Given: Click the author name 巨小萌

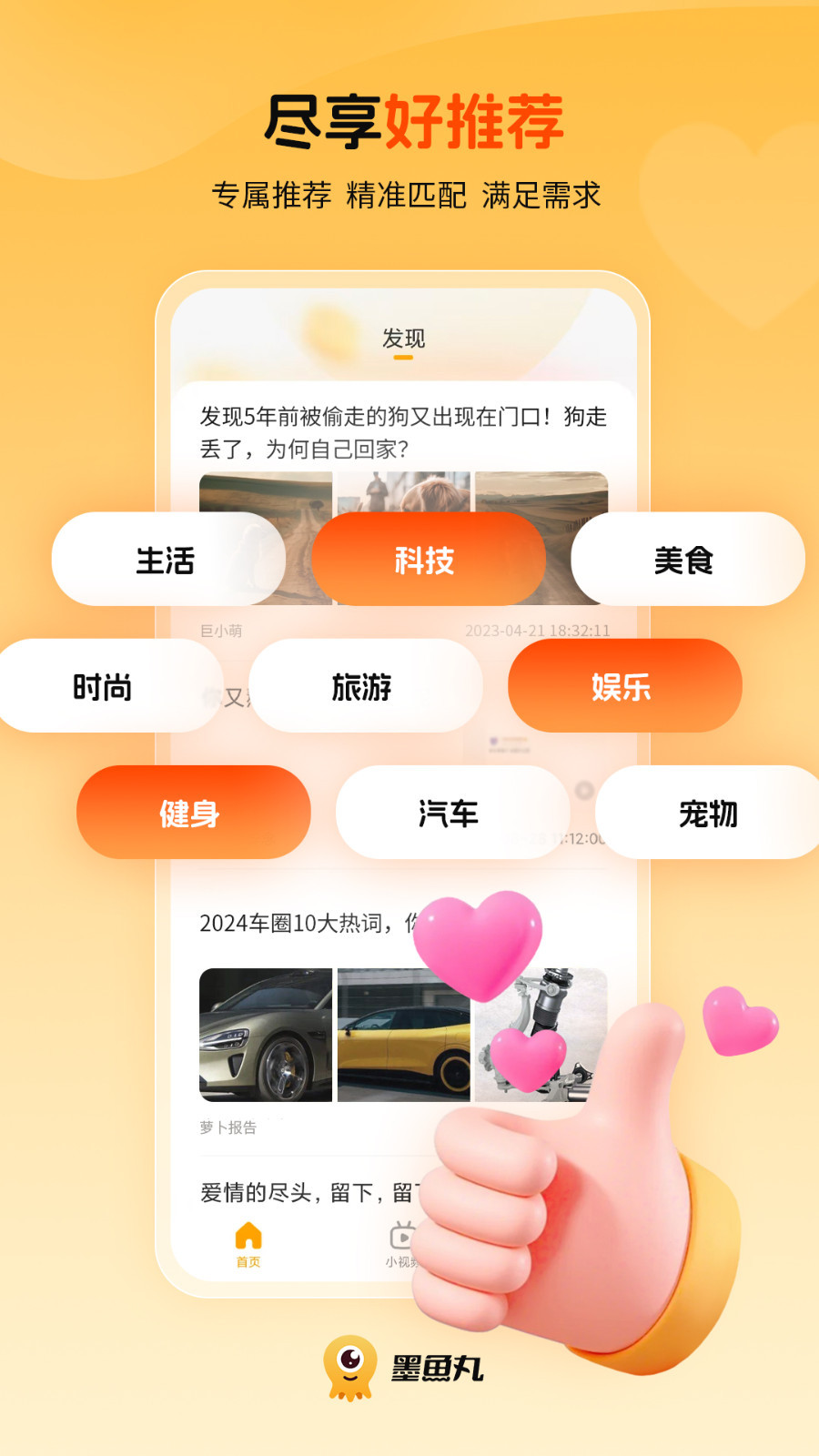Looking at the screenshot, I should click(218, 629).
